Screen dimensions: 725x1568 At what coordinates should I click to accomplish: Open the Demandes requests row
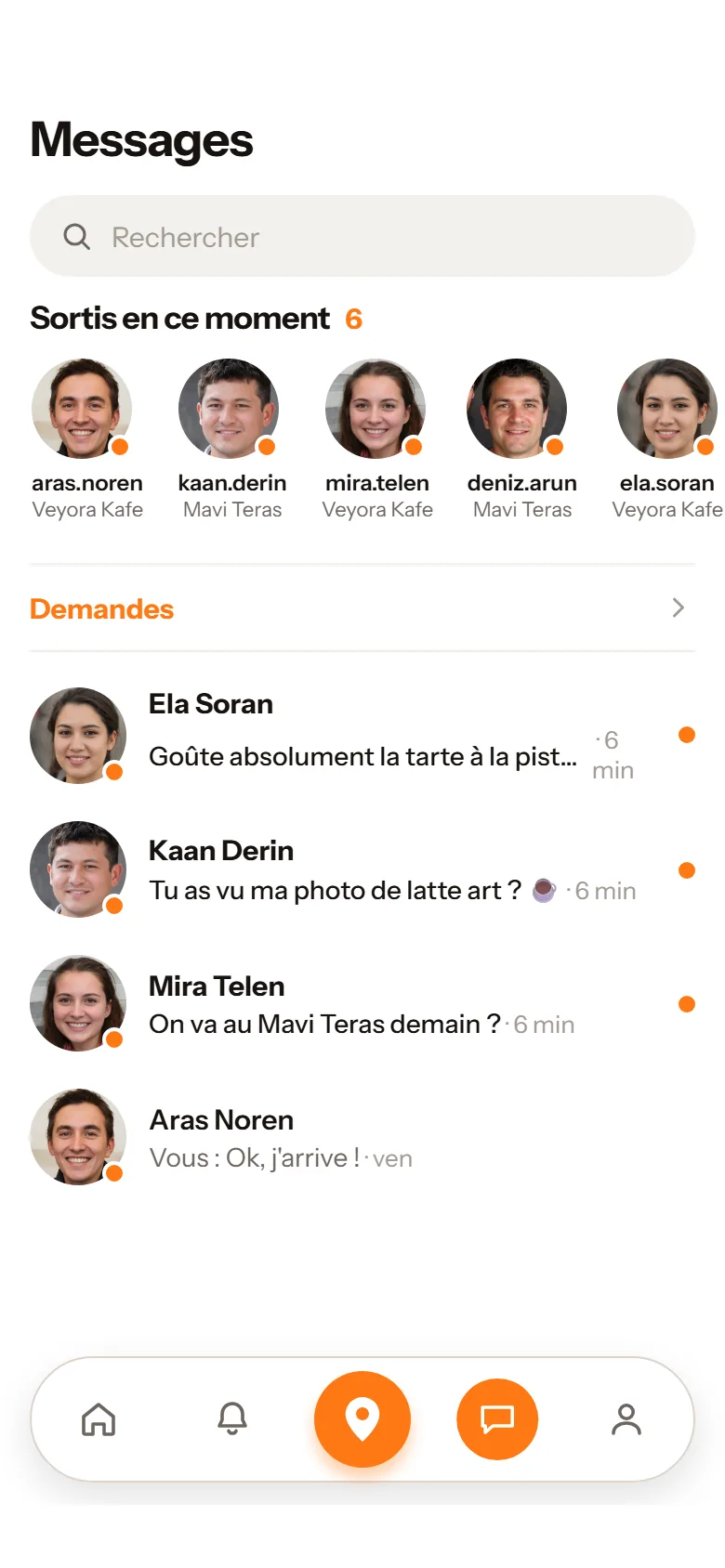(362, 608)
